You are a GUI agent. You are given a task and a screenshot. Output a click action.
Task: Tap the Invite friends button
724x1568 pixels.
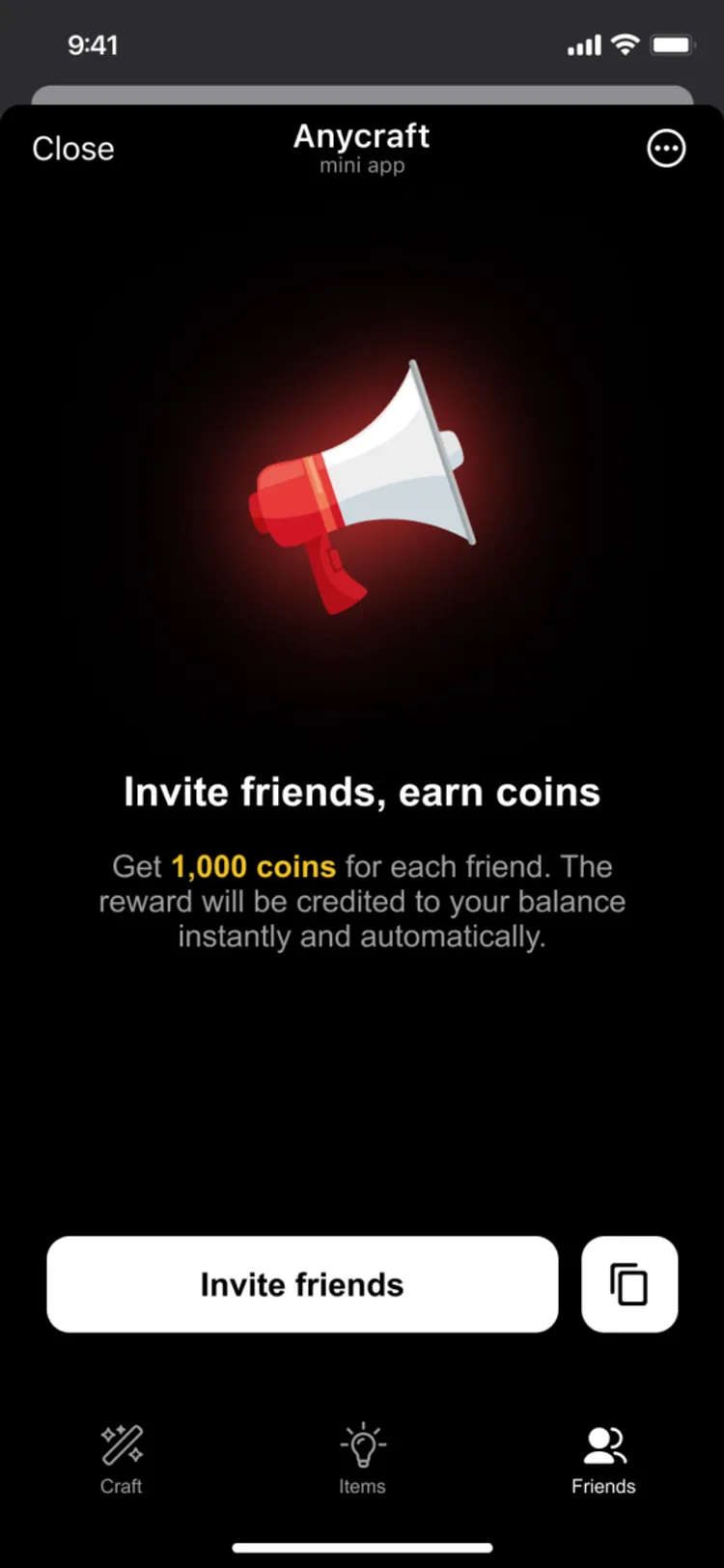pos(302,1284)
